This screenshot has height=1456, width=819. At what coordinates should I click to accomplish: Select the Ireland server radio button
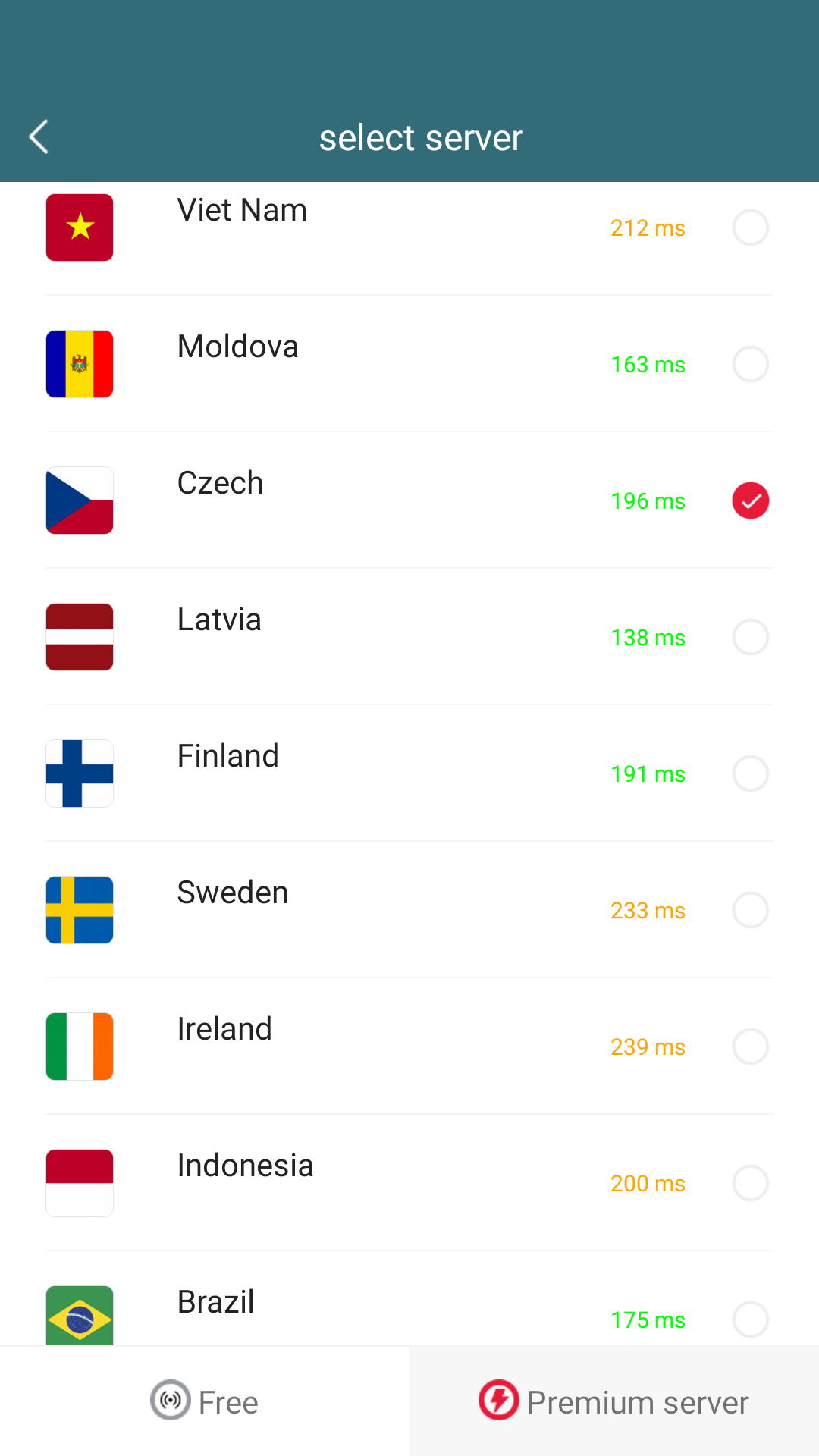(750, 1046)
